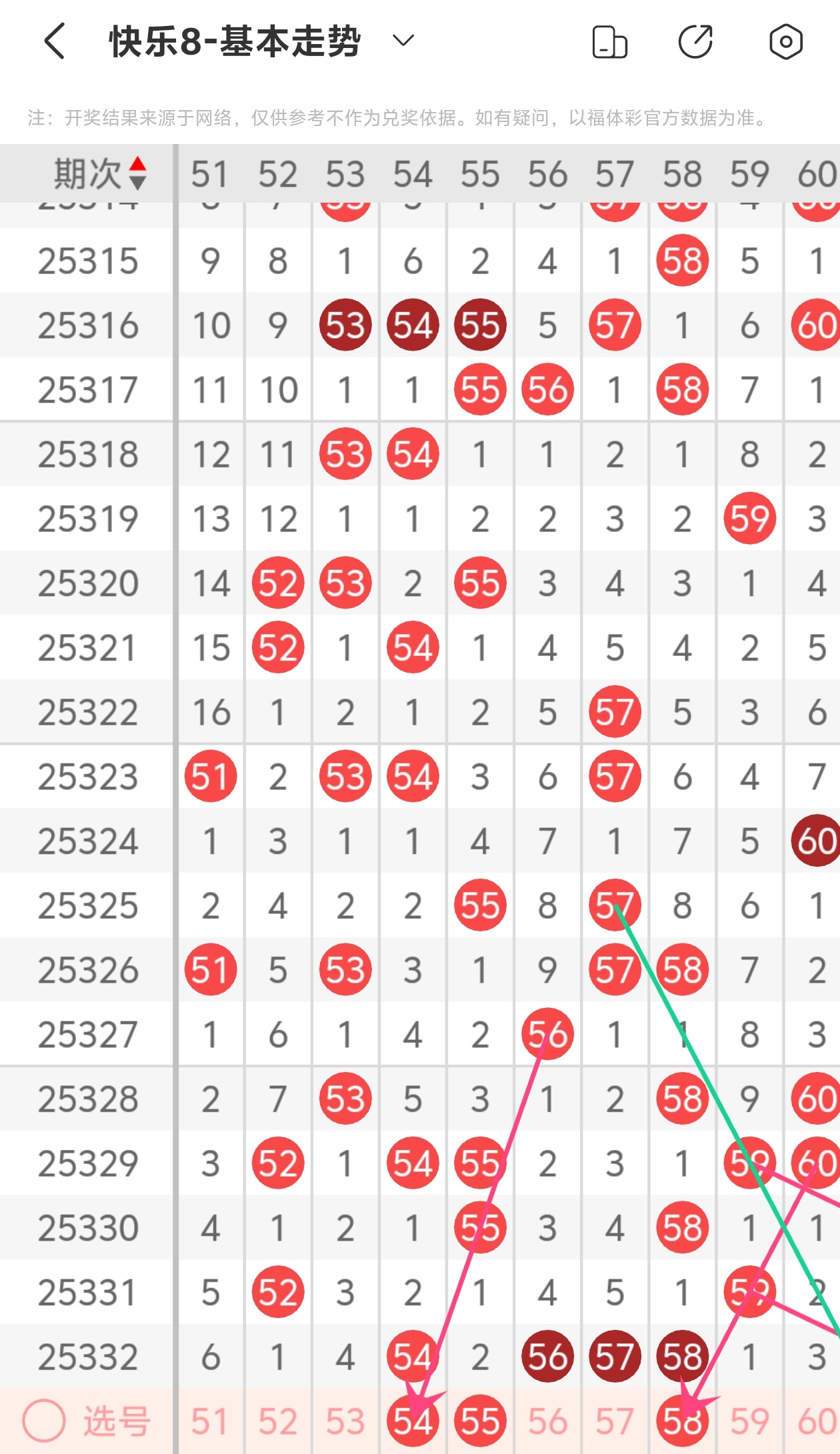840x1454 pixels.
Task: Tap the circle next to 选号
Action: (44, 1421)
